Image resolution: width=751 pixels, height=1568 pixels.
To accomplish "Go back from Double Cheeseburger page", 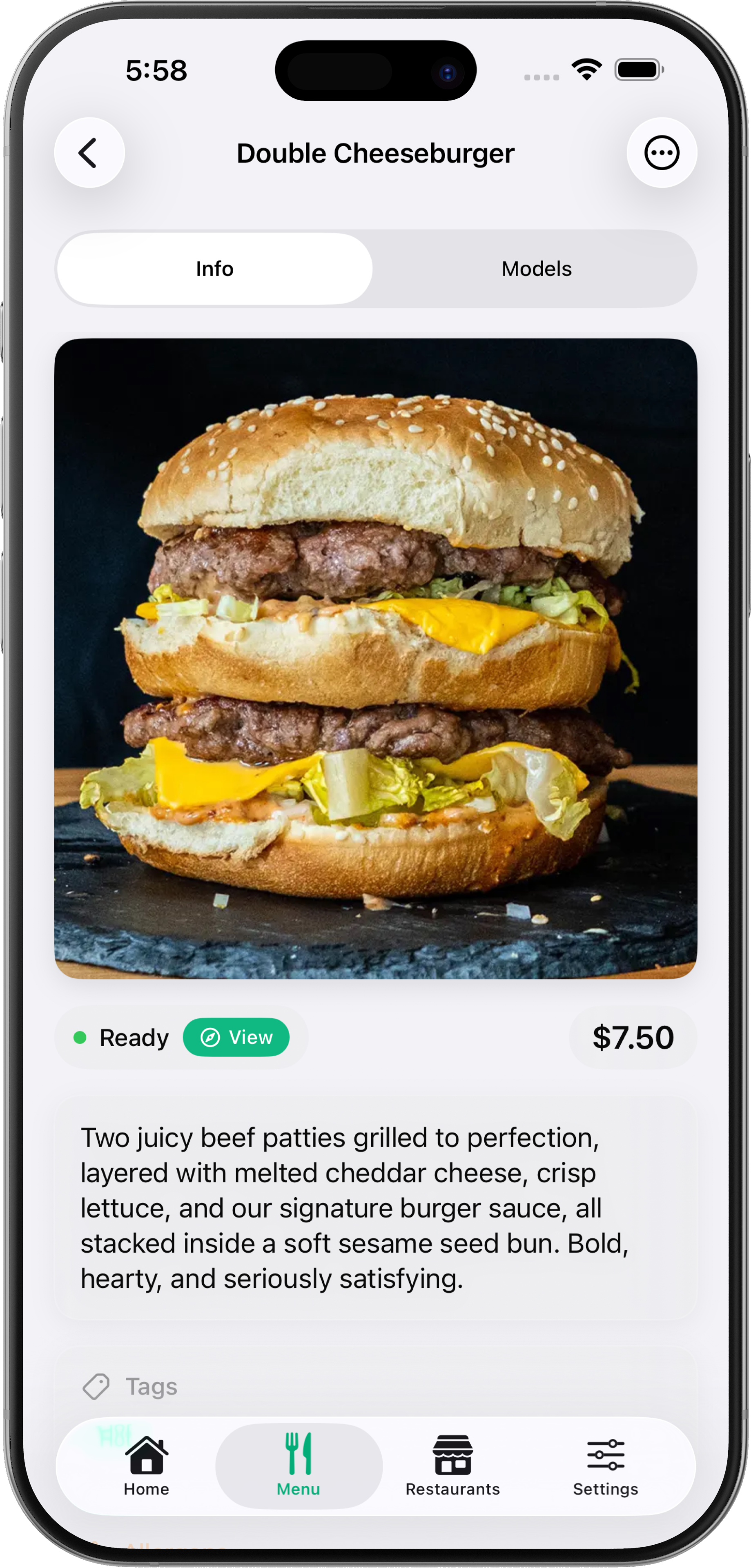I will tap(89, 153).
